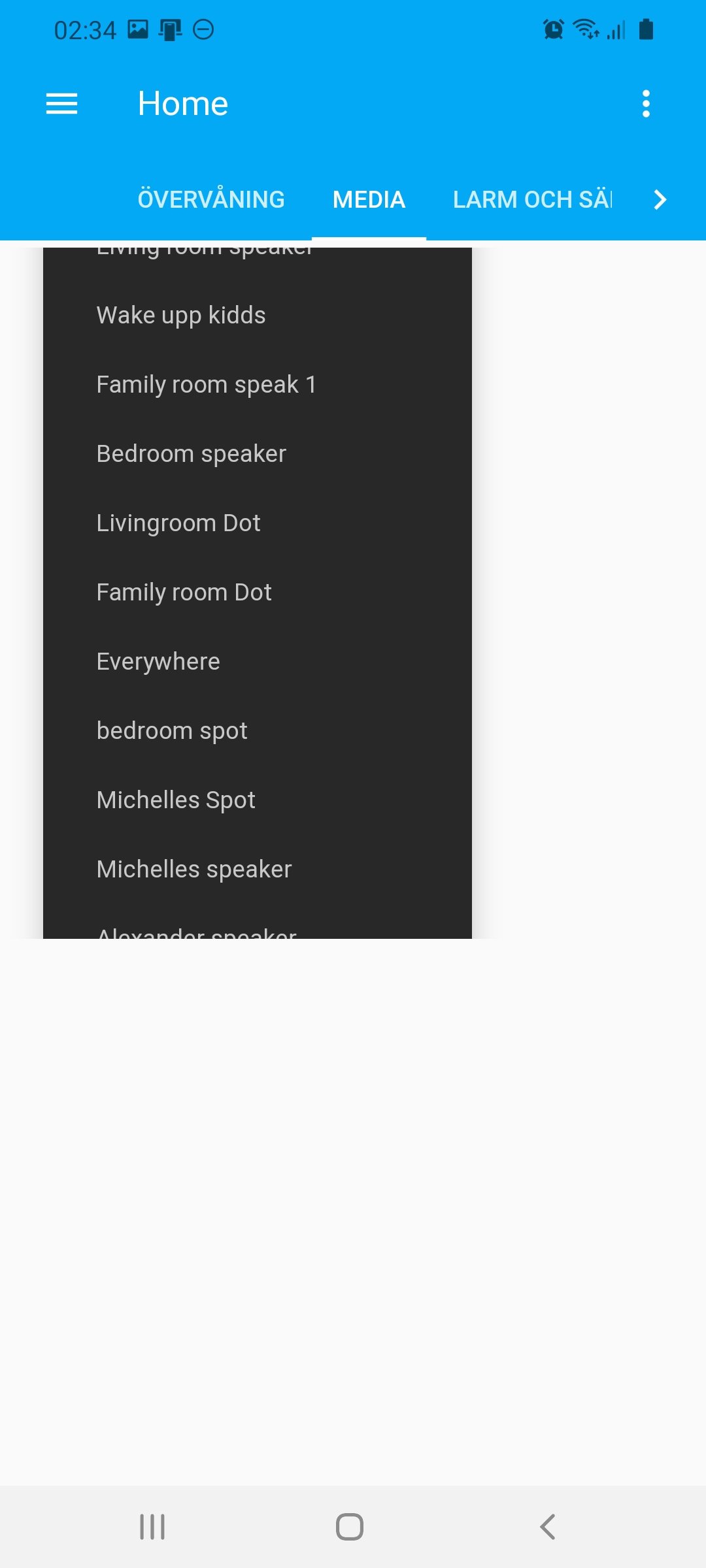Select Family room speak 1 entry
The width and height of the screenshot is (706, 1568).
click(206, 384)
